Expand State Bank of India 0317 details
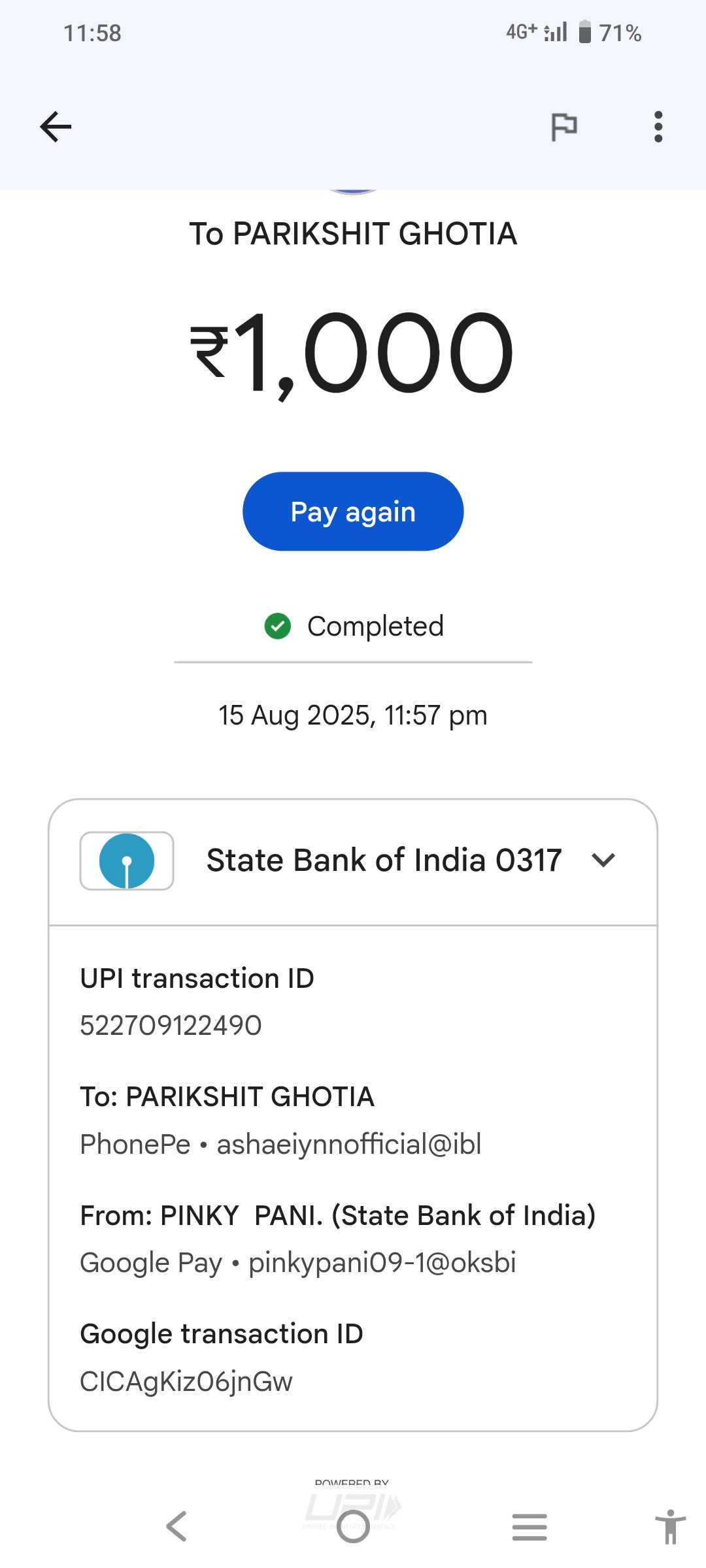Screen dimensions: 706x1568 [353, 861]
